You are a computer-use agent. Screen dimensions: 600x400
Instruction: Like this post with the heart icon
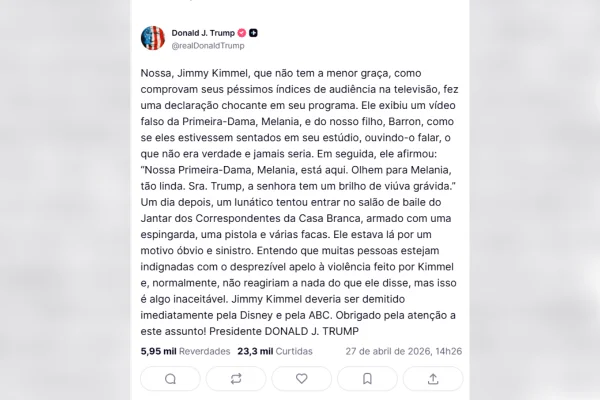coord(301,379)
